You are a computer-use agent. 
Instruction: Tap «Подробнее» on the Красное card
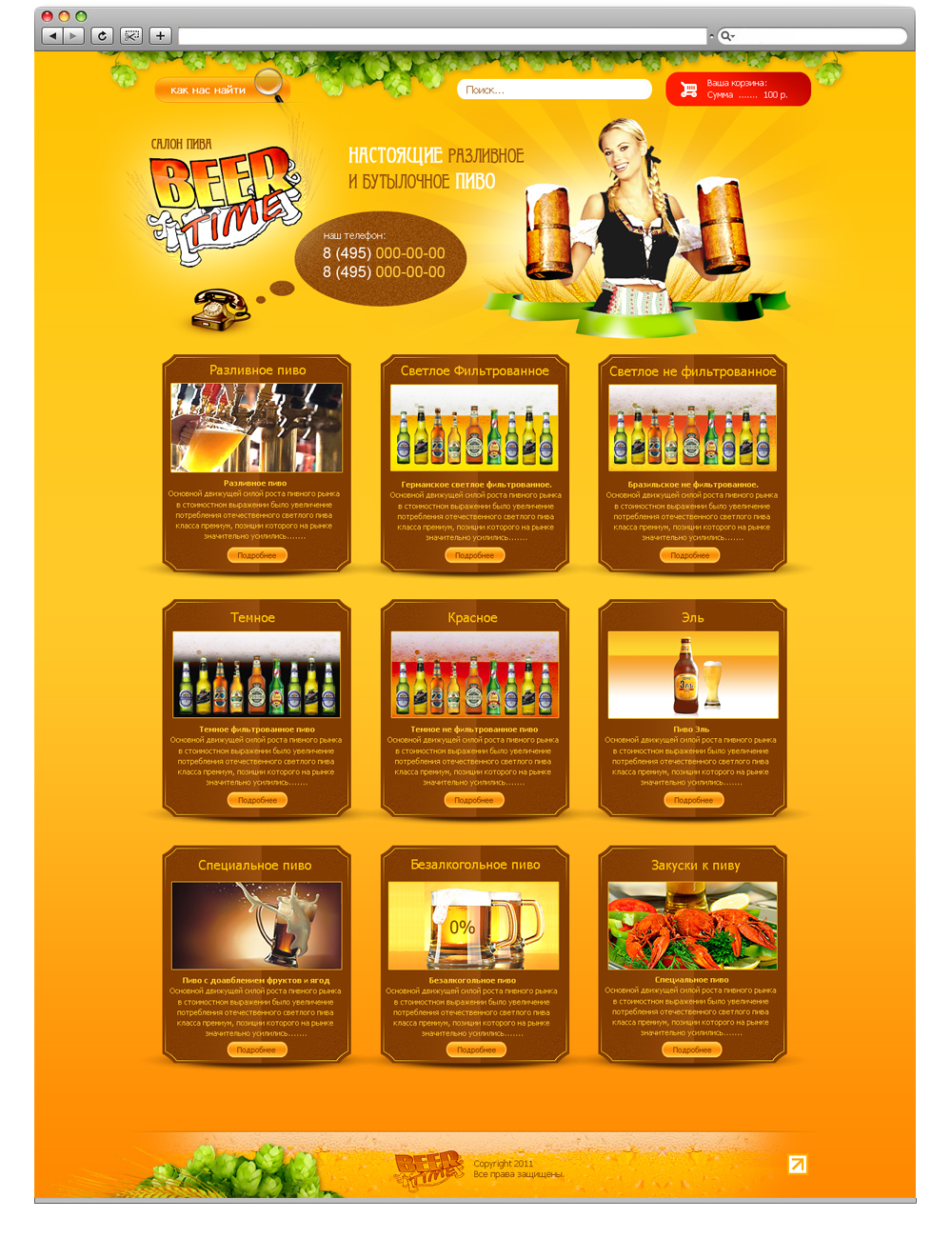tap(474, 800)
